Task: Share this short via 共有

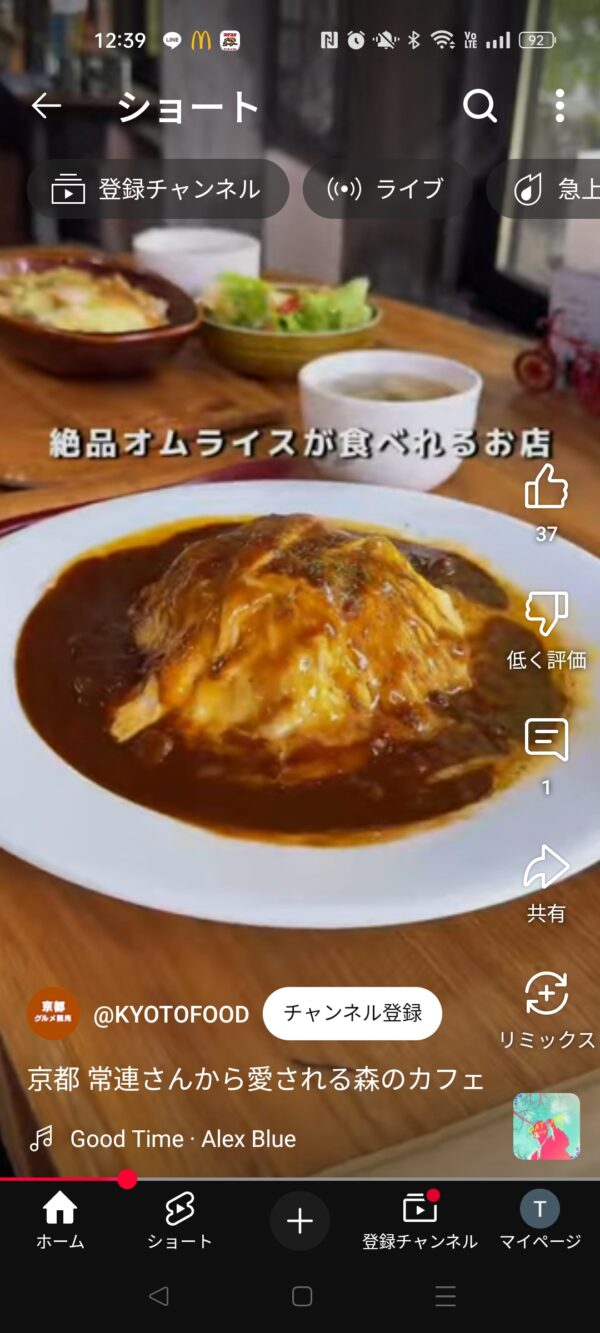Action: click(546, 868)
